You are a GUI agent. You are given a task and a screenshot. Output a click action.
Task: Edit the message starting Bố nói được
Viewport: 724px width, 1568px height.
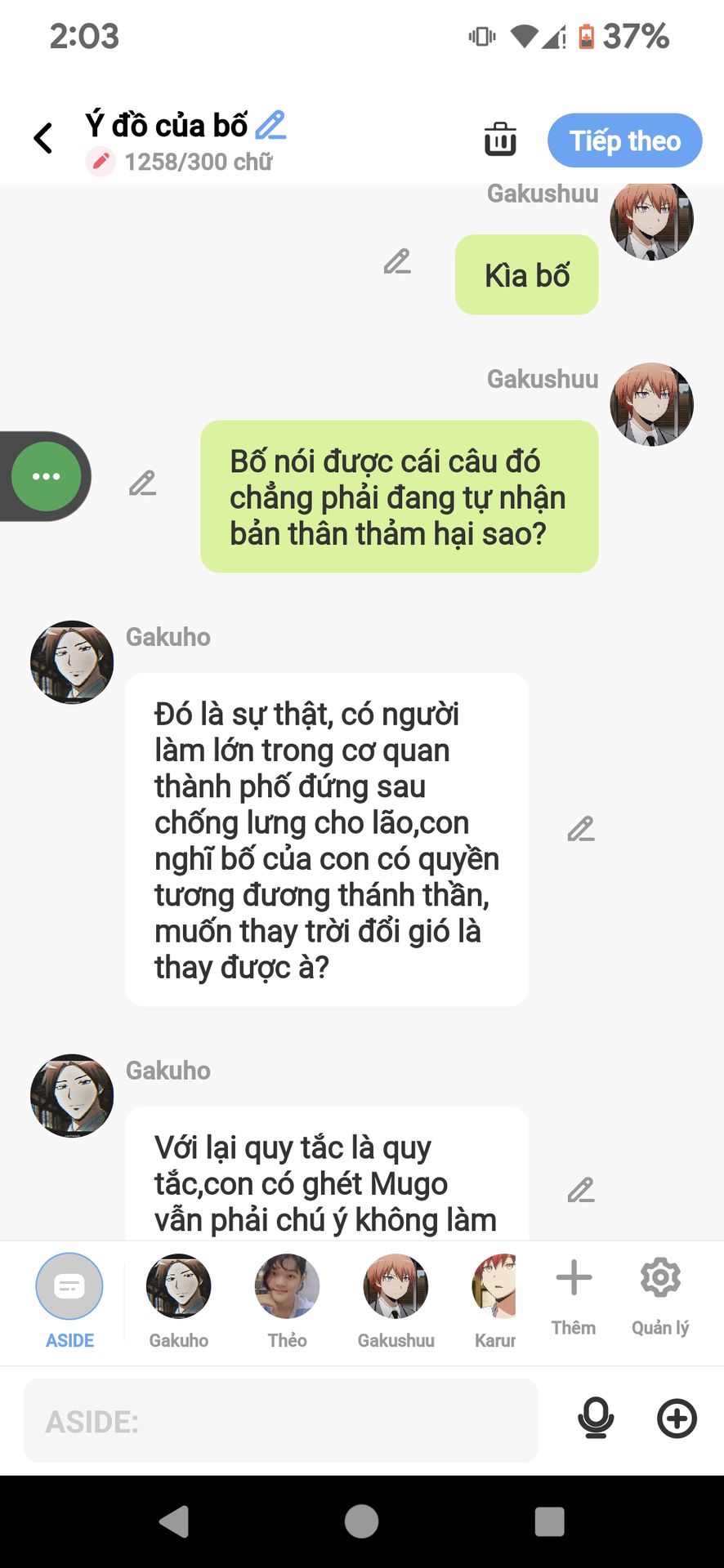coord(142,483)
